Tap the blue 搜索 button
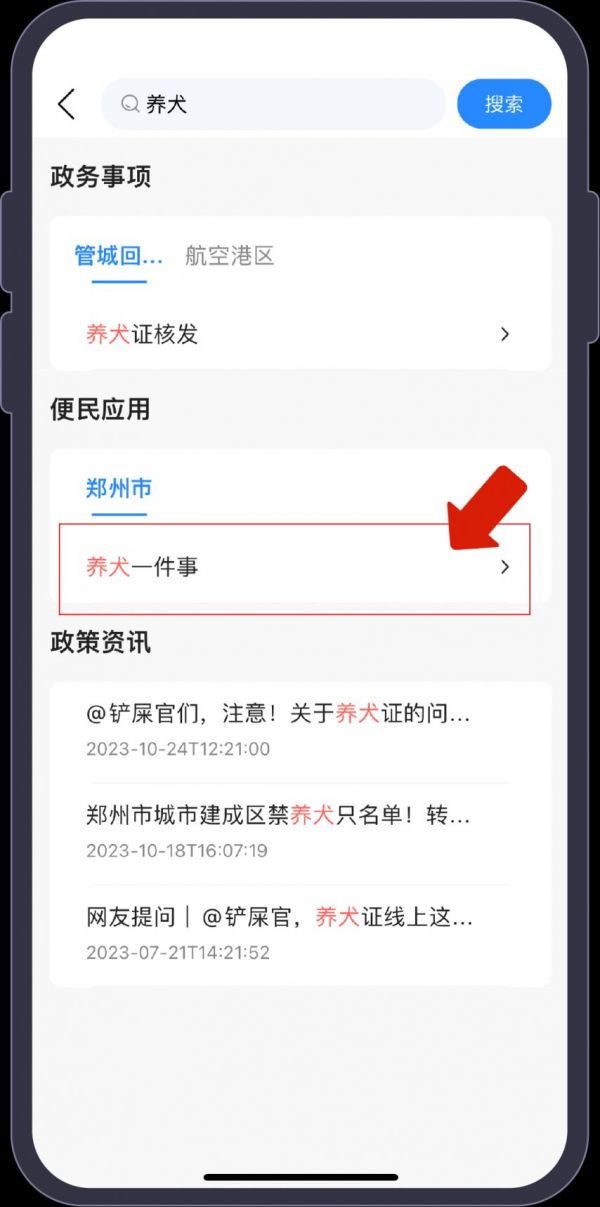Viewport: 600px width, 1207px height. pos(504,104)
